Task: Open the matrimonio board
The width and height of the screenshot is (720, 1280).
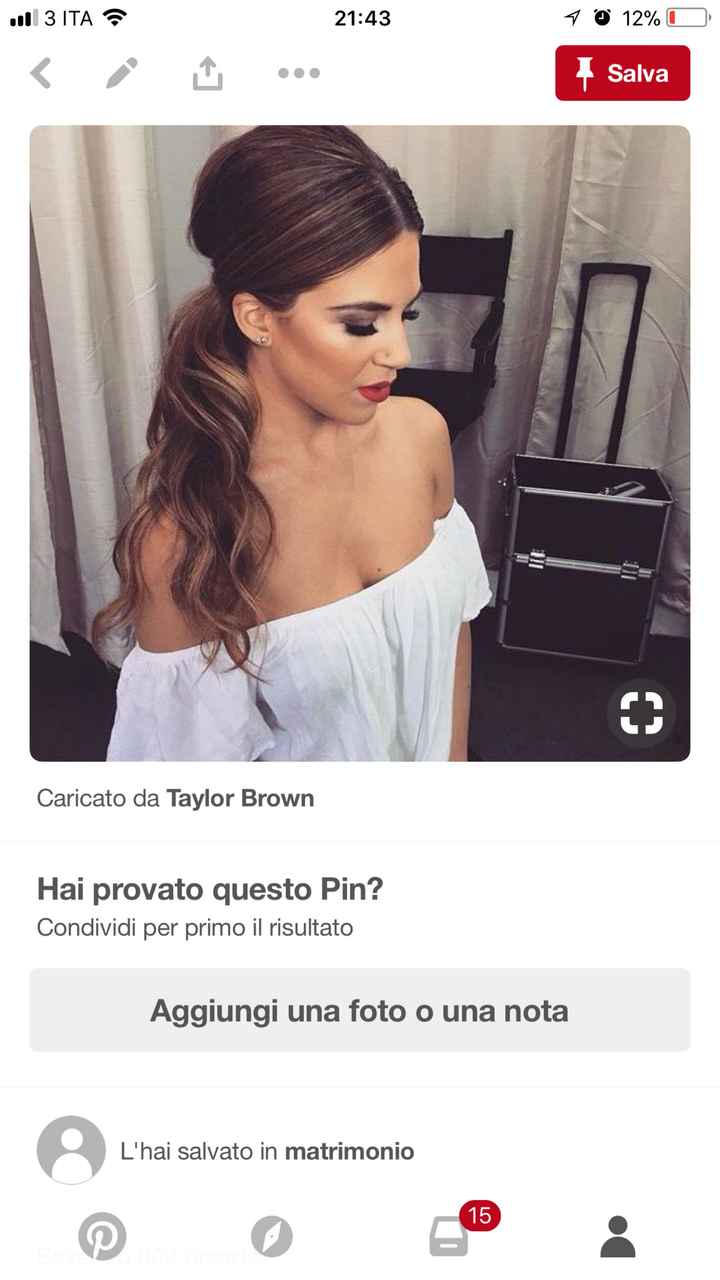Action: click(349, 1150)
